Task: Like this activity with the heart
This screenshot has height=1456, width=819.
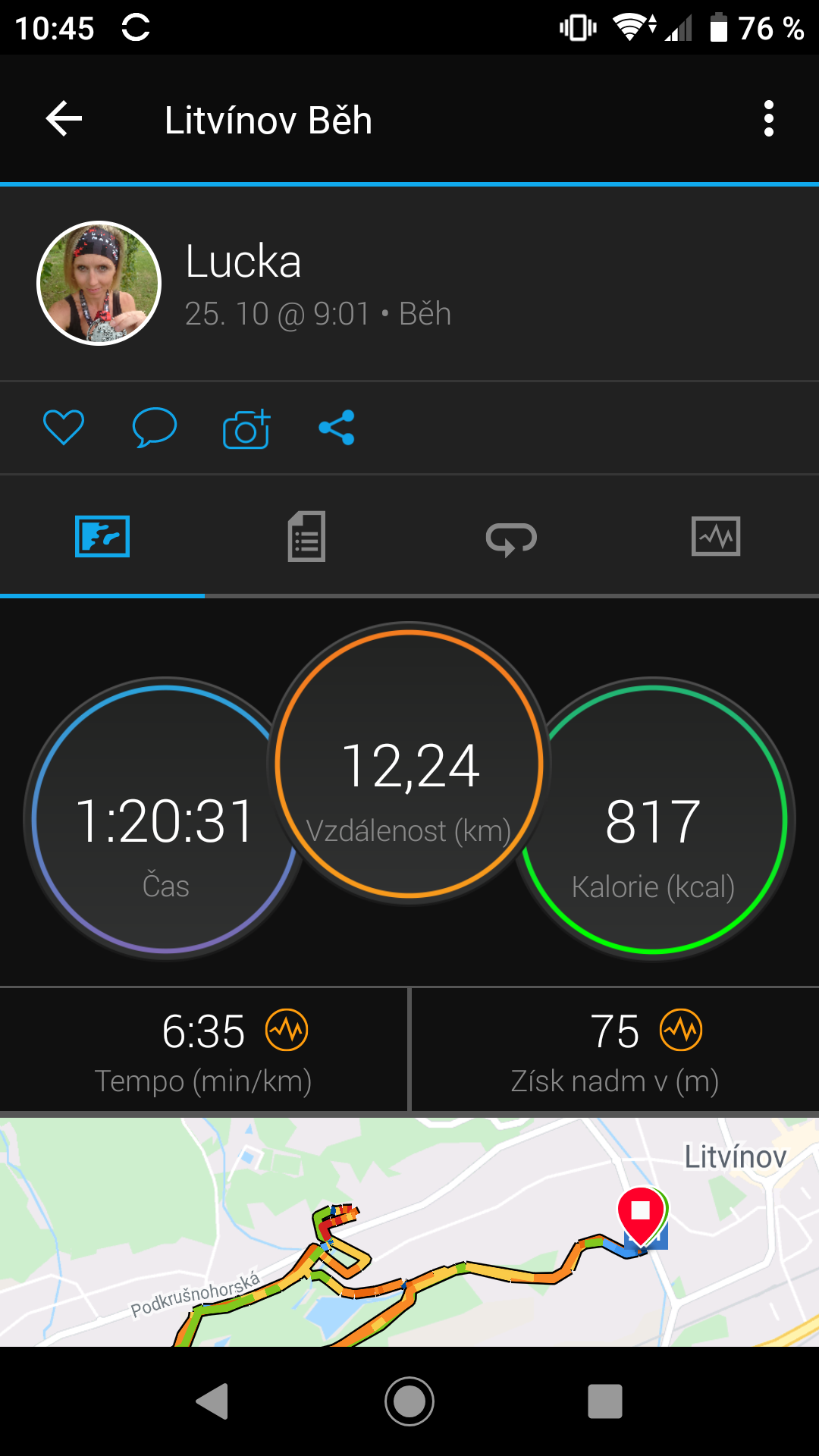Action: 64,428
